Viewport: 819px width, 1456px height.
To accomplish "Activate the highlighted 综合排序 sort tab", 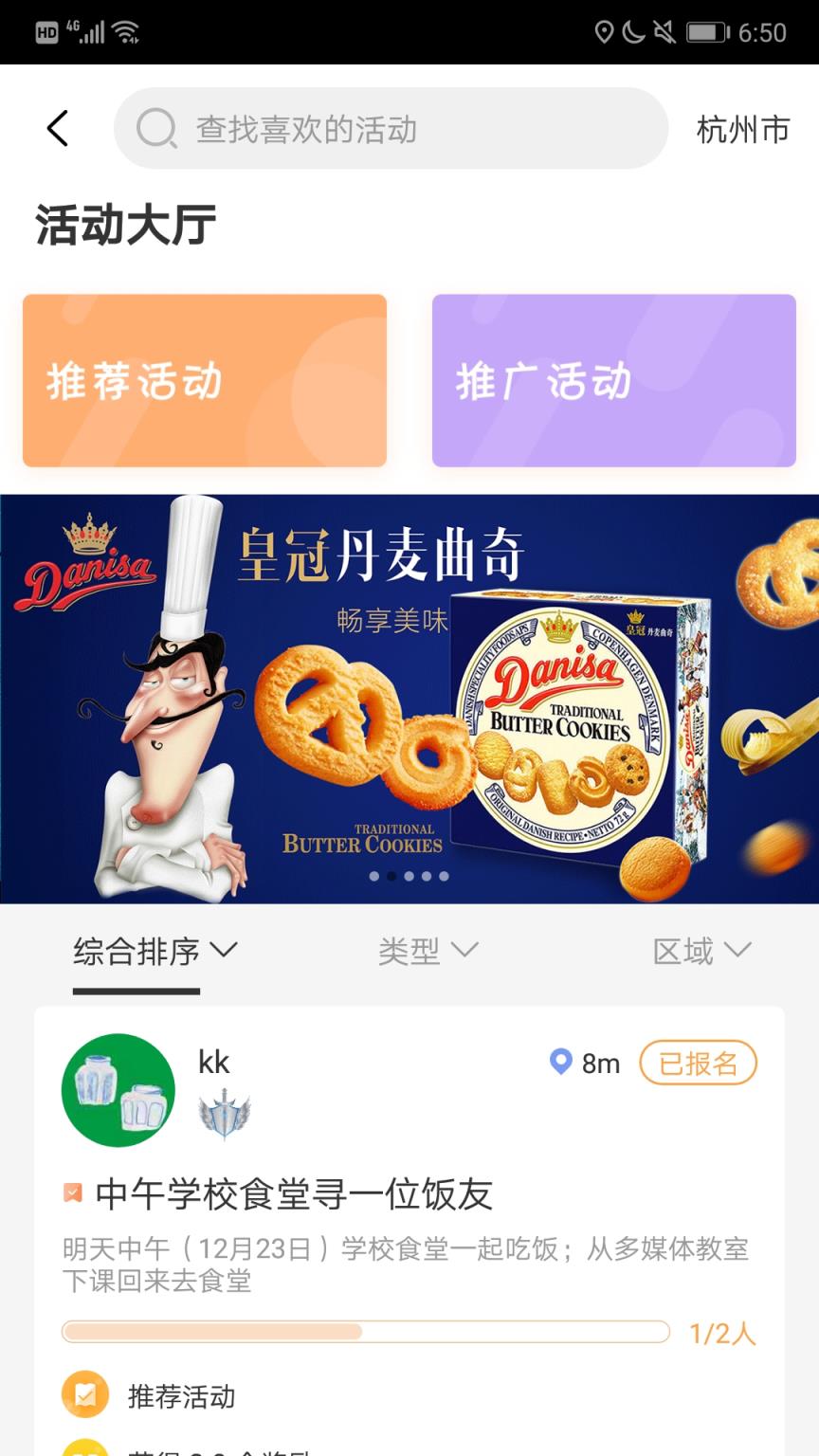I will (136, 951).
